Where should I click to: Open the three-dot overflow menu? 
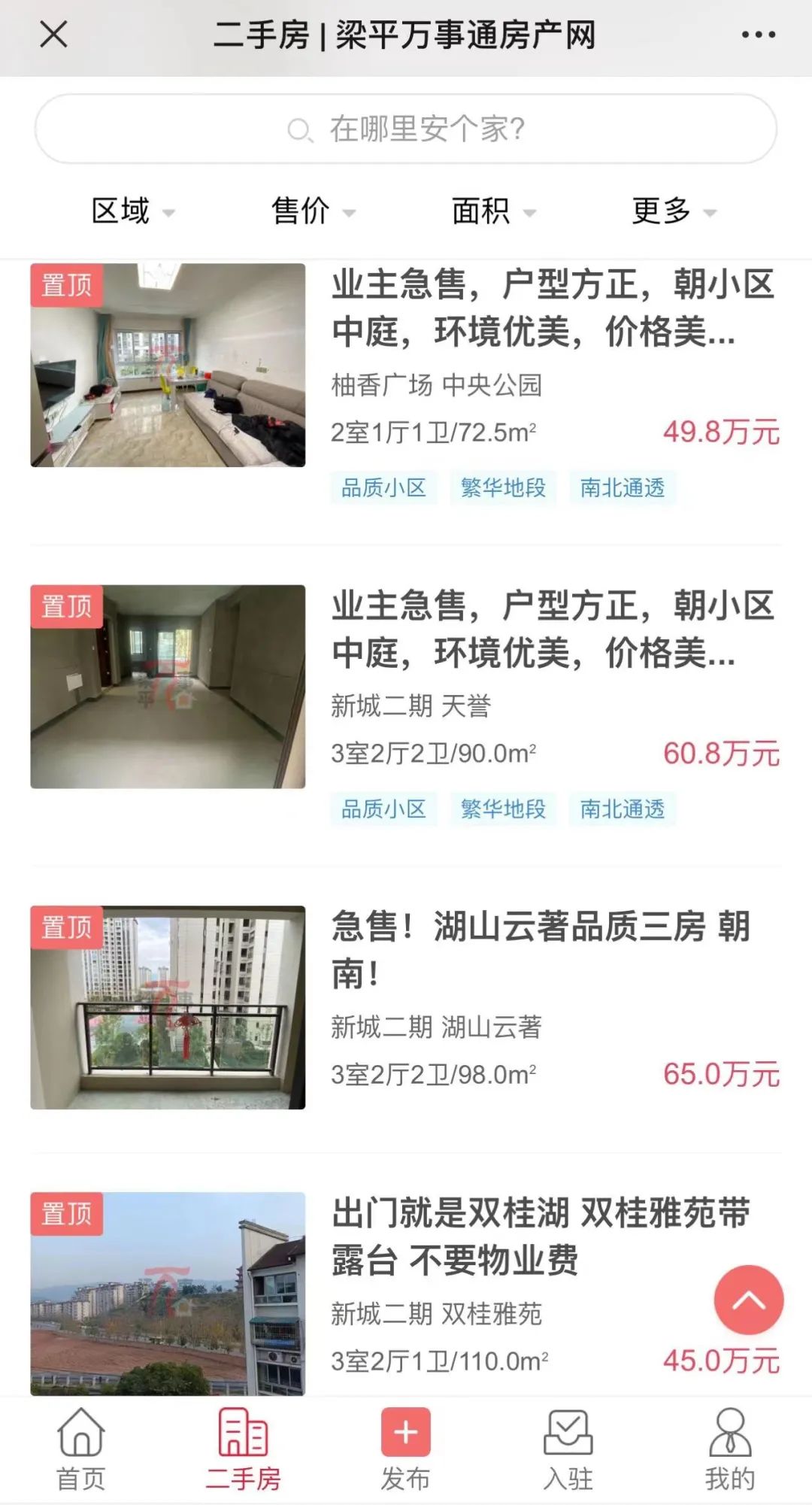[x=758, y=35]
